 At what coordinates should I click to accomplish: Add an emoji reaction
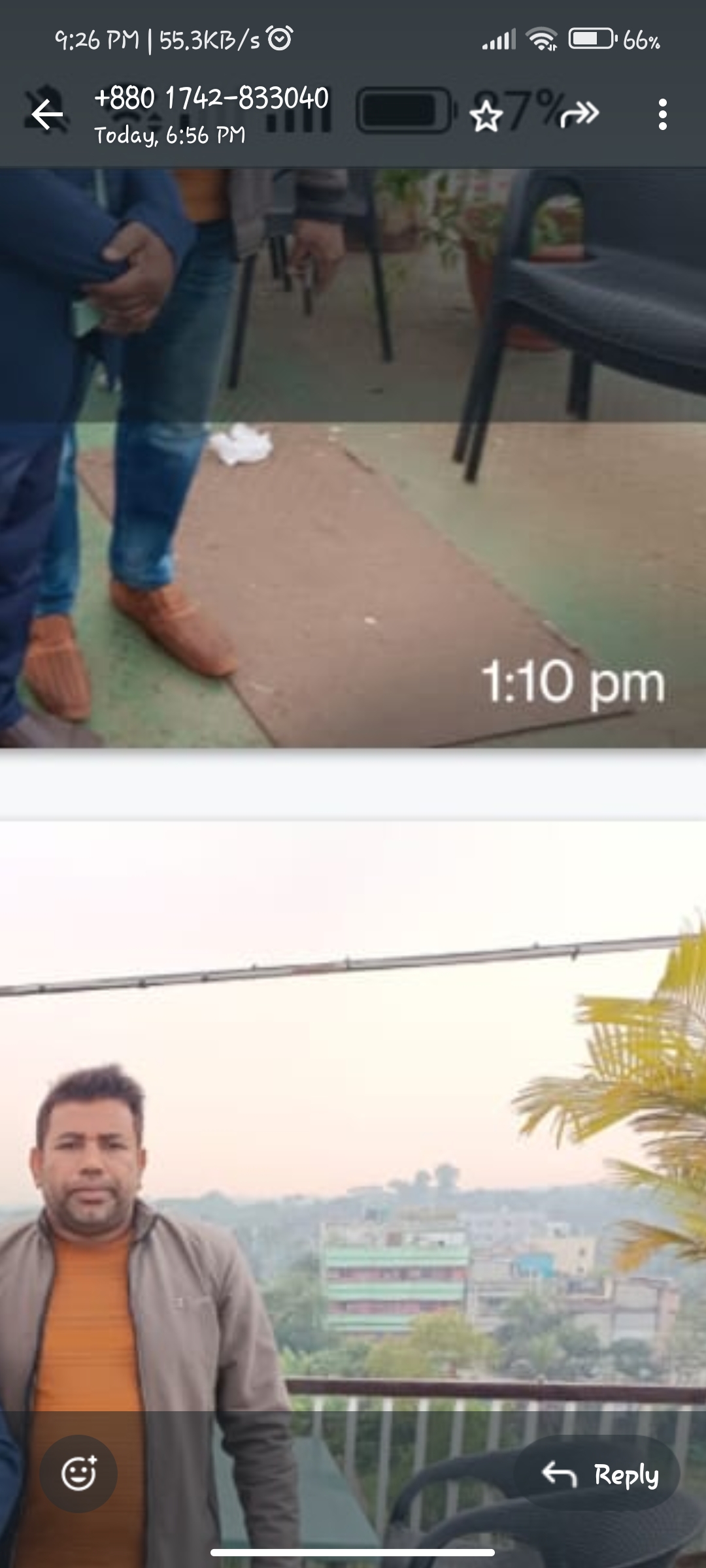coord(78,1473)
